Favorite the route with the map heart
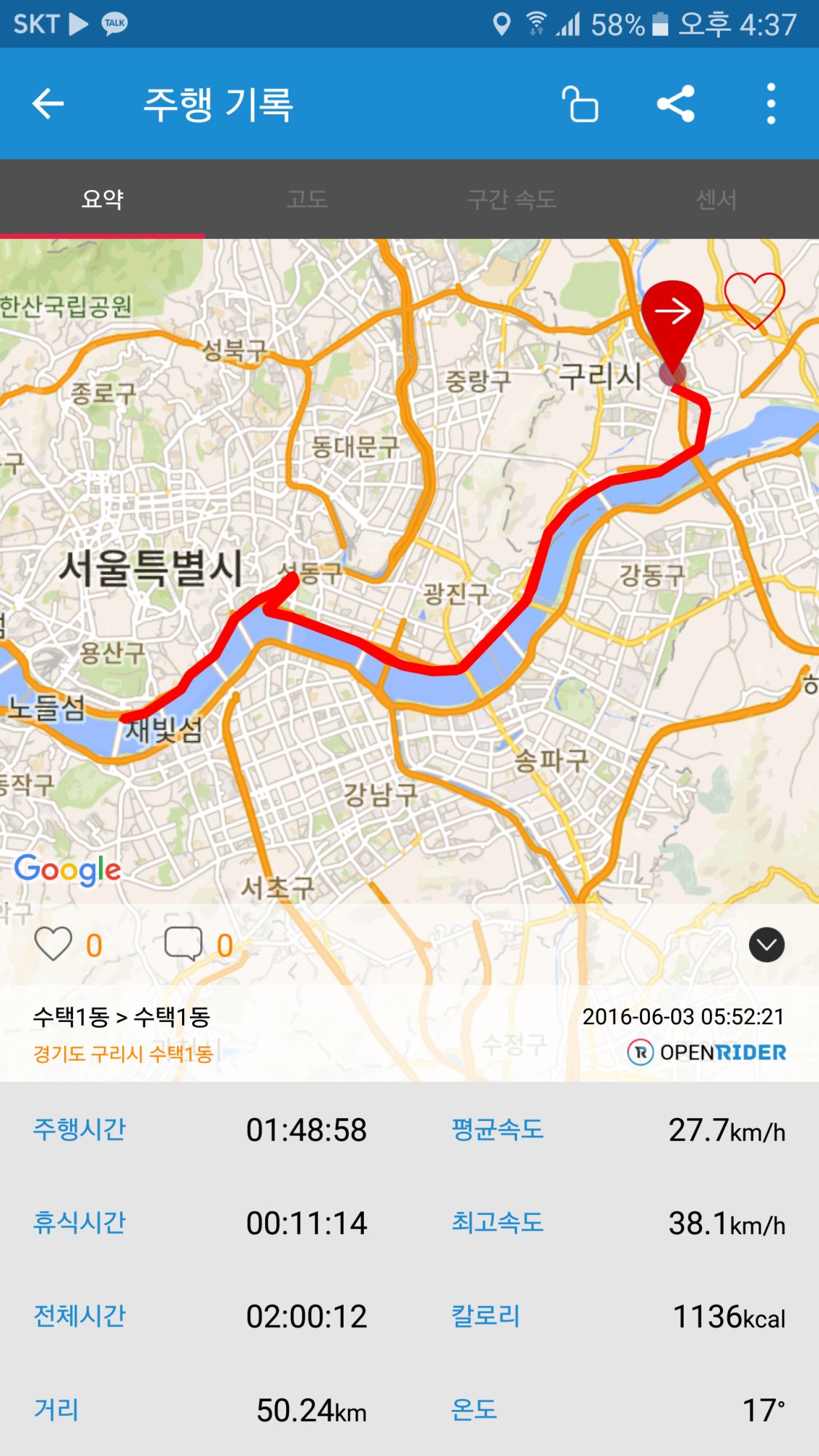The height and width of the screenshot is (1456, 819). pos(754,299)
